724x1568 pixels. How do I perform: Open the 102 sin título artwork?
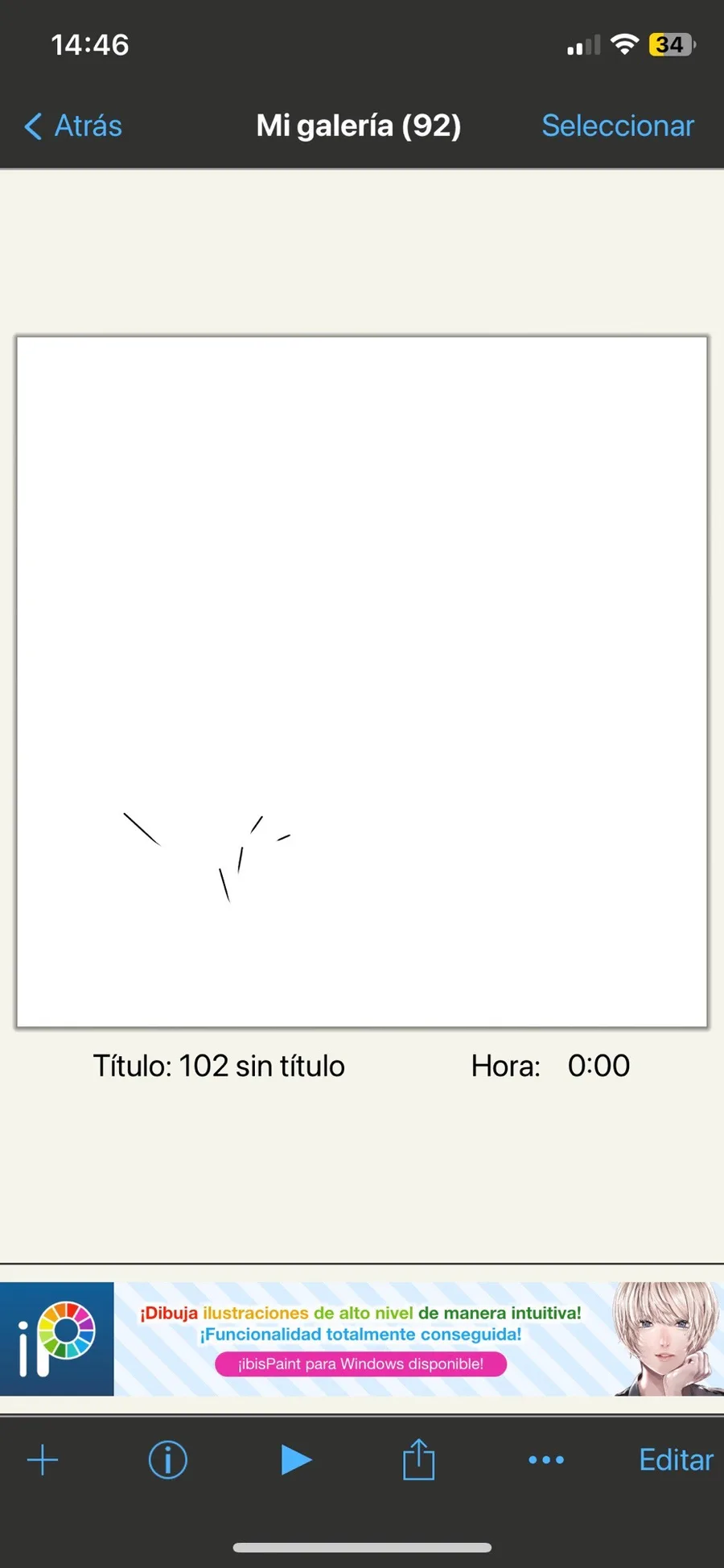coord(362,682)
